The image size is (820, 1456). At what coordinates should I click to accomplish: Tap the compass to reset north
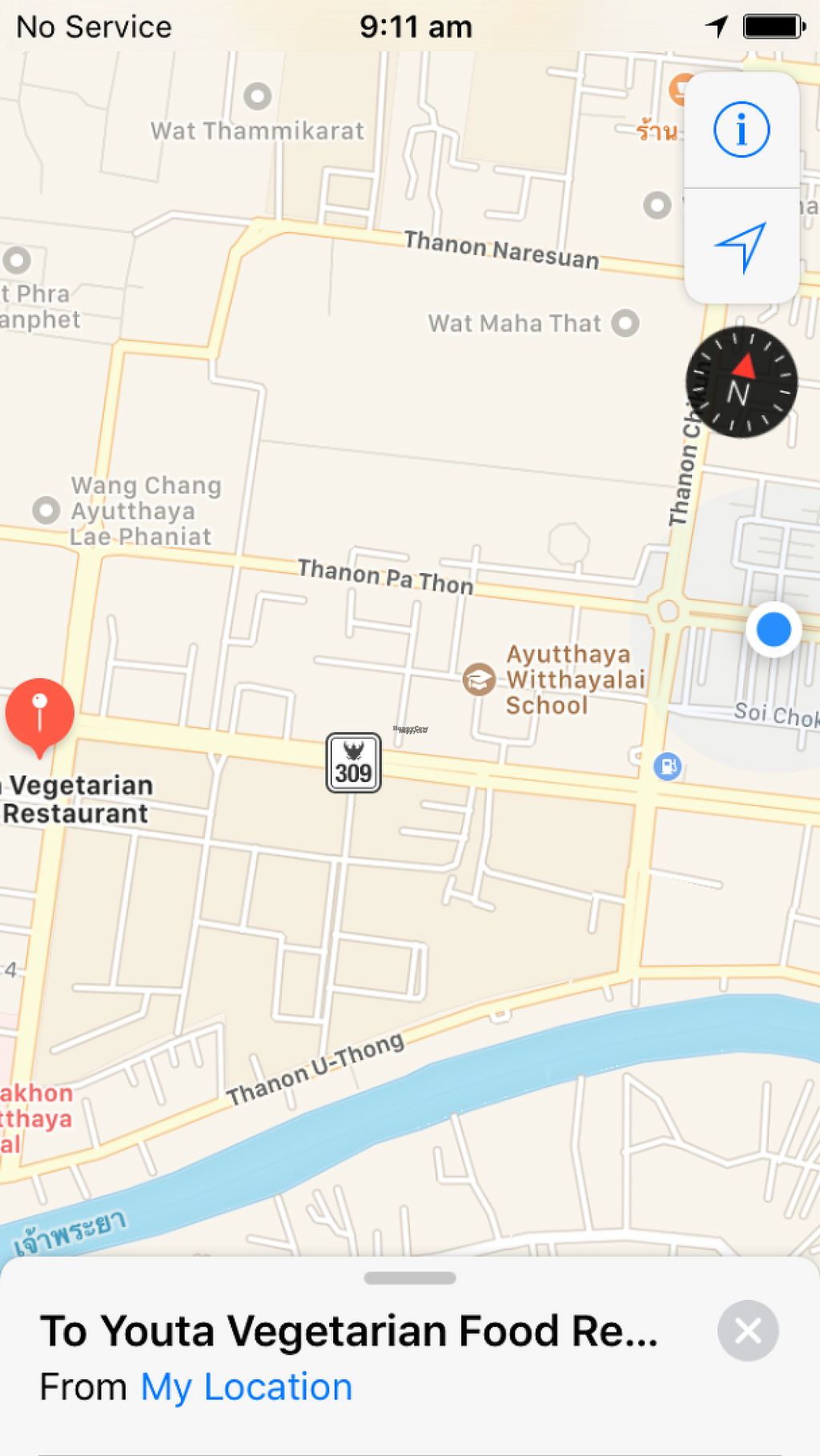[742, 383]
